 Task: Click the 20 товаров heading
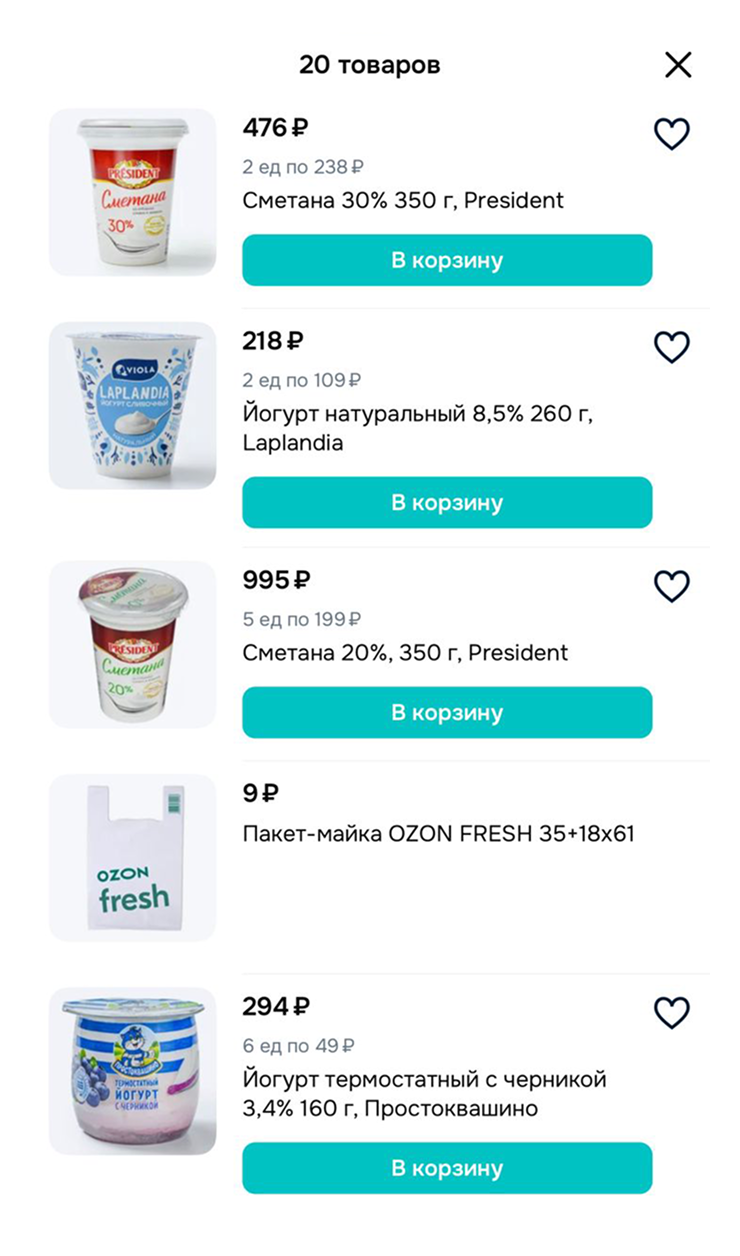[370, 64]
